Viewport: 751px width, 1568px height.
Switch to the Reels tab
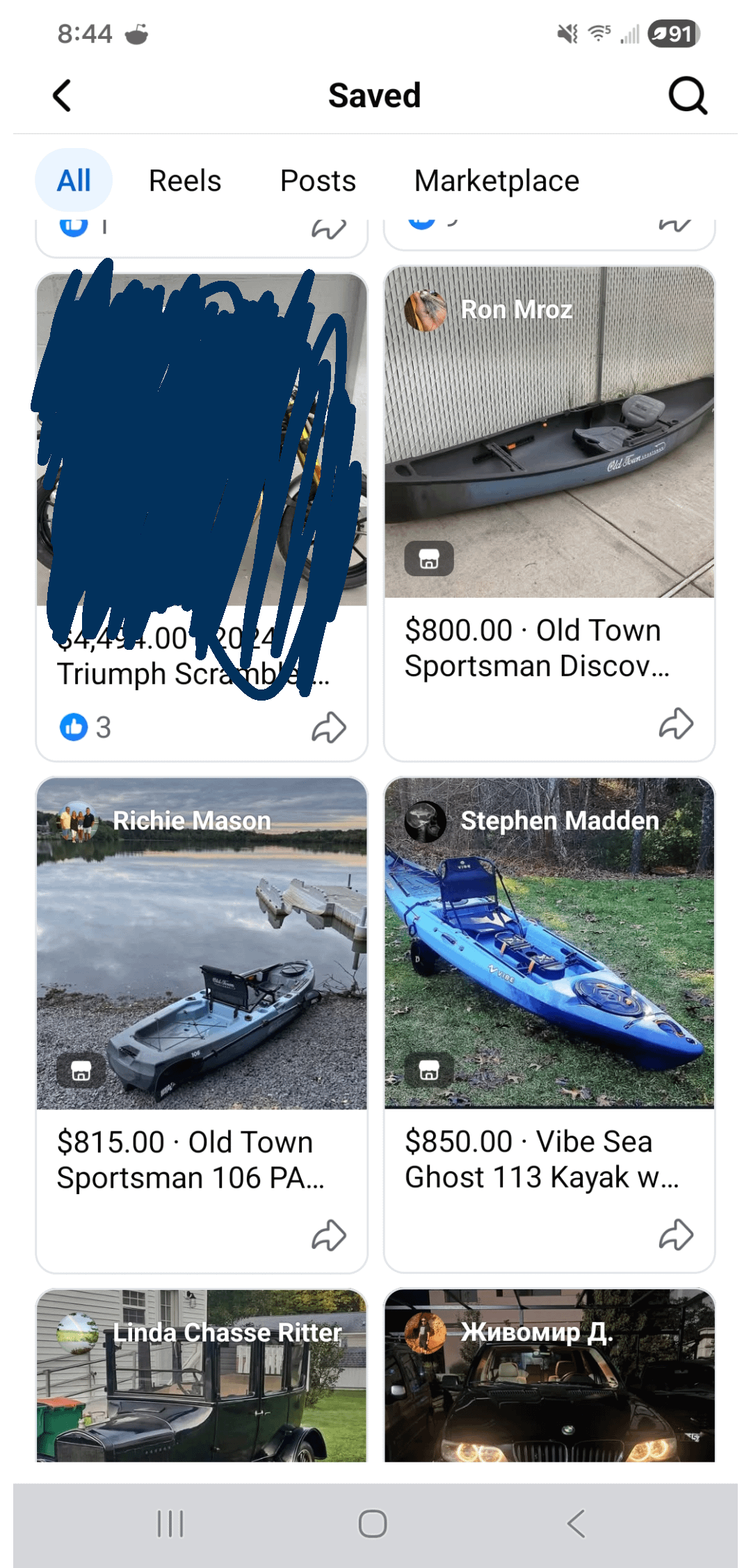point(185,181)
